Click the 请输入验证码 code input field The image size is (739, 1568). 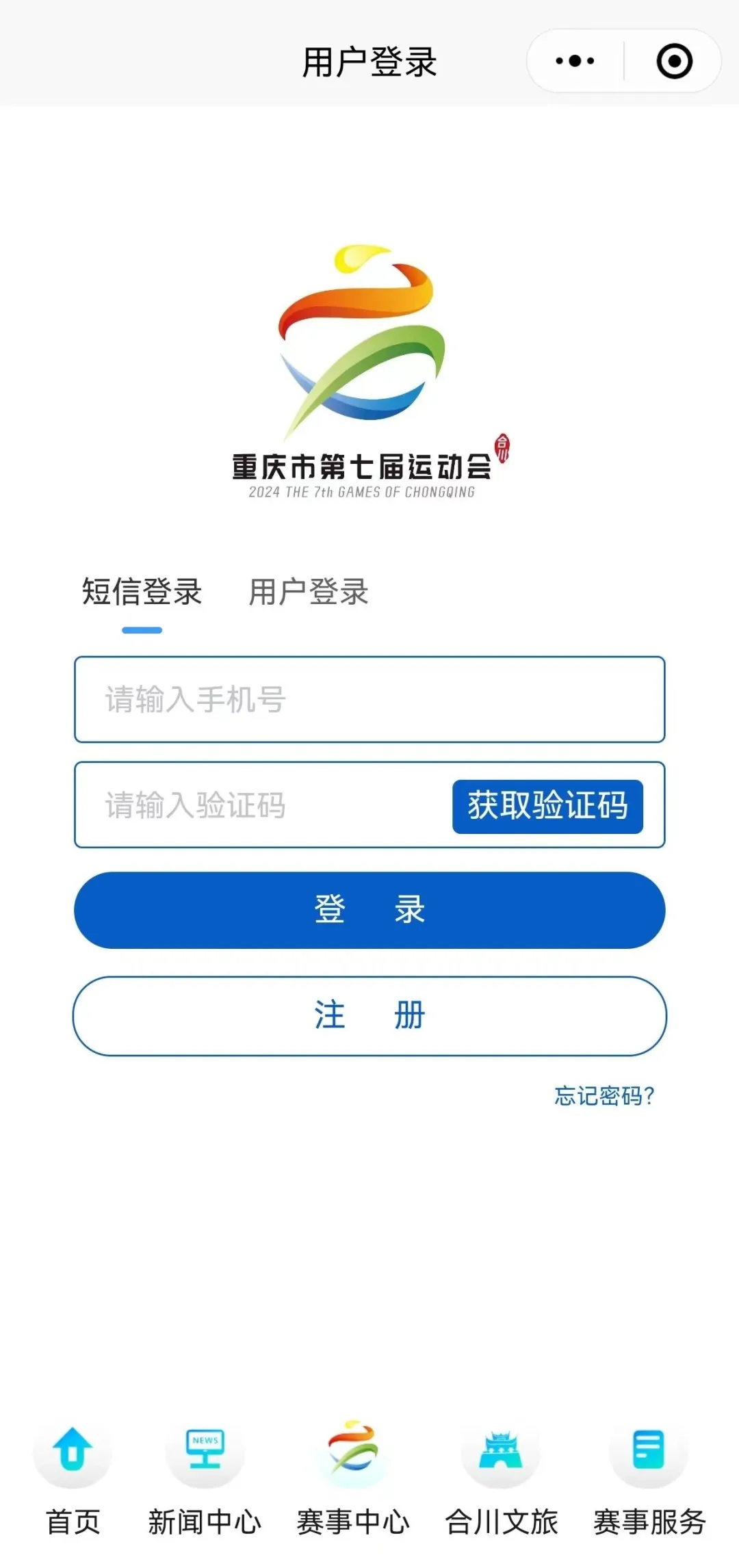click(260, 807)
